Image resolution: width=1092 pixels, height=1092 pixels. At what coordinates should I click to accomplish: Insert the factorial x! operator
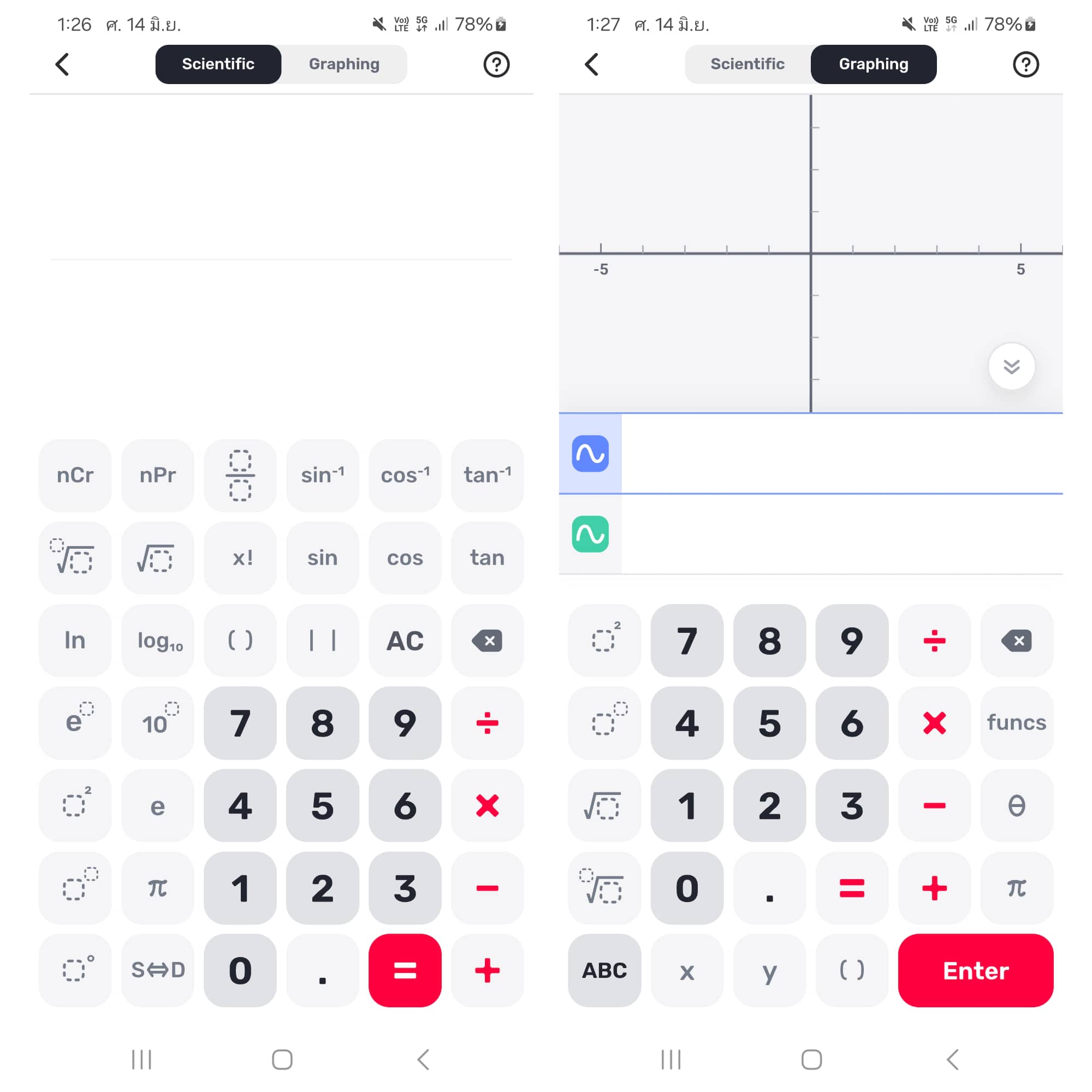[x=240, y=558]
